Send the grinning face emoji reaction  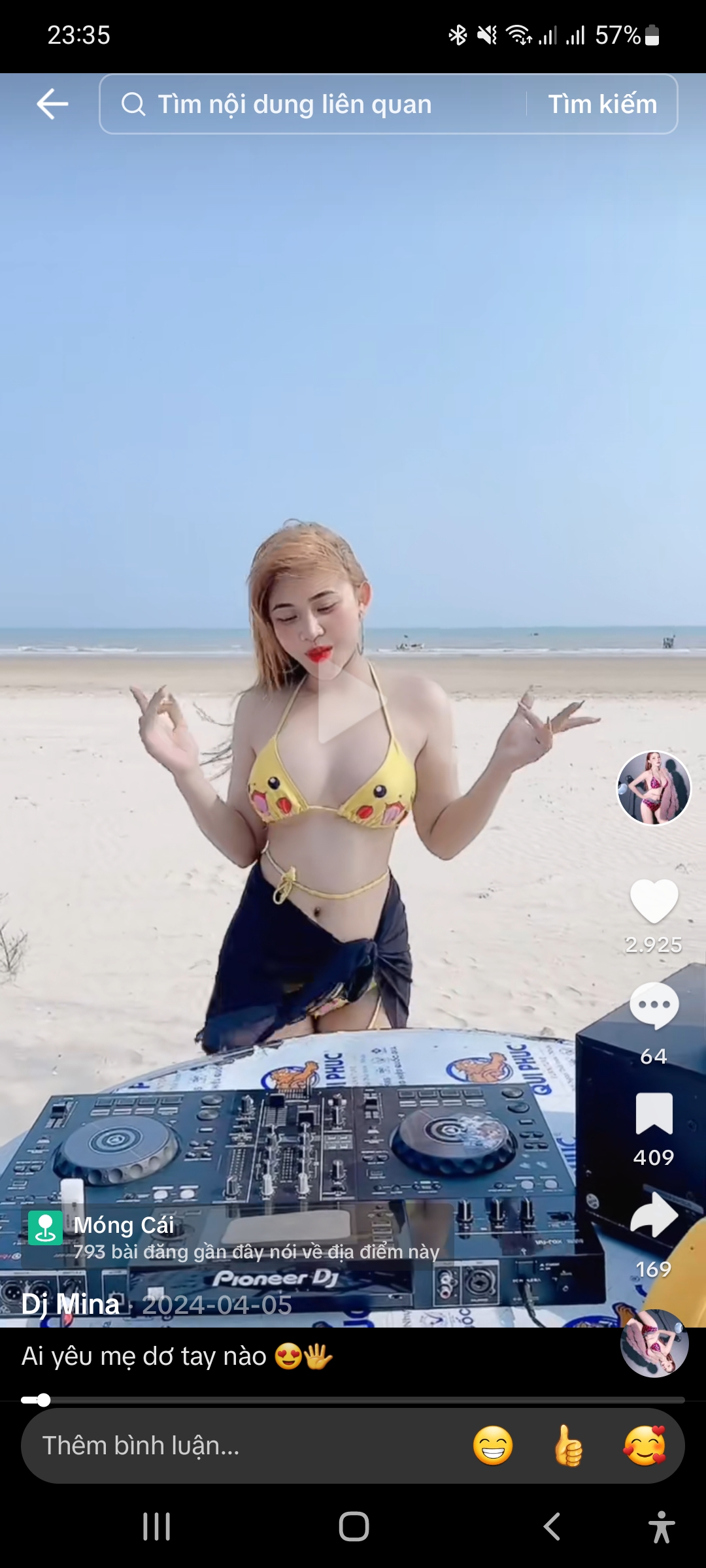pos(493,1446)
